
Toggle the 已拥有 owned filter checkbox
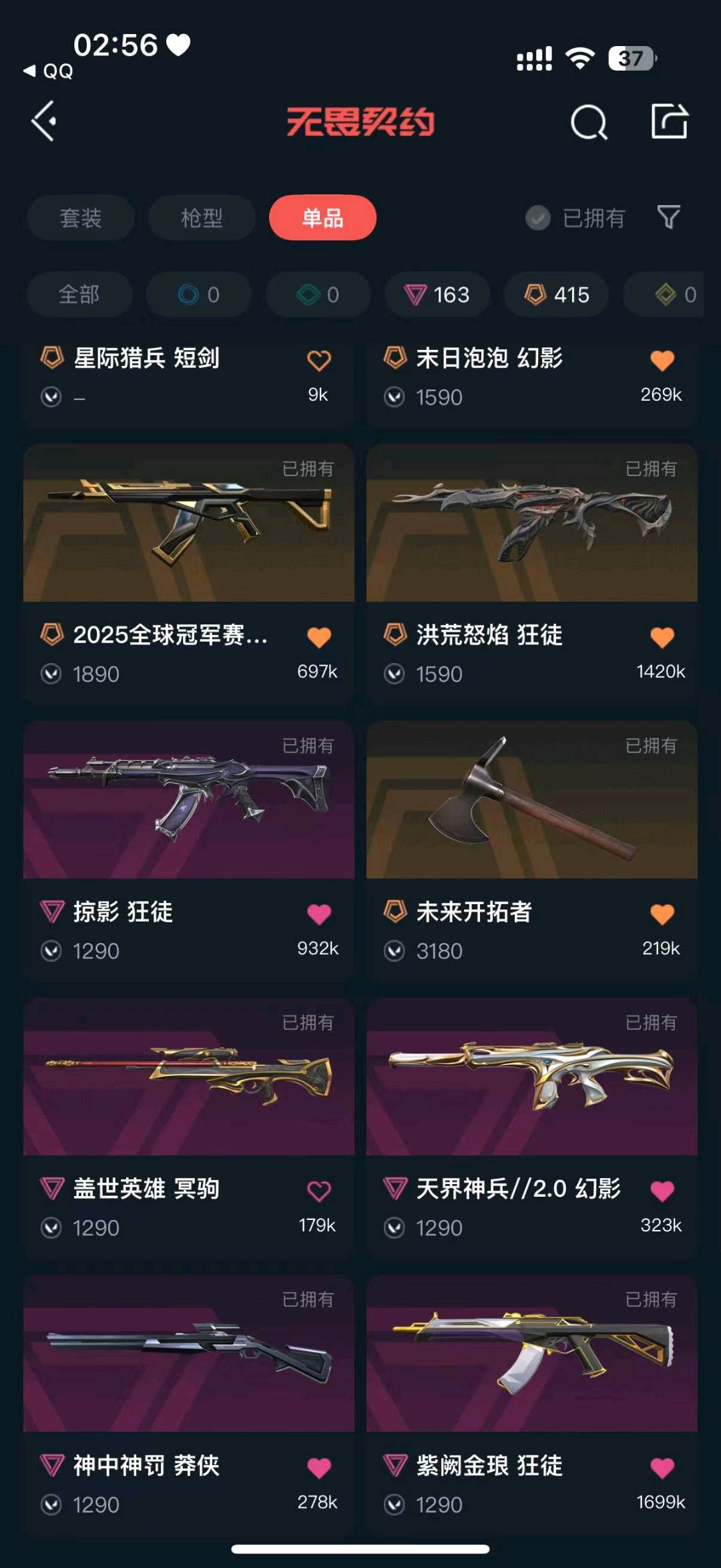pos(537,218)
